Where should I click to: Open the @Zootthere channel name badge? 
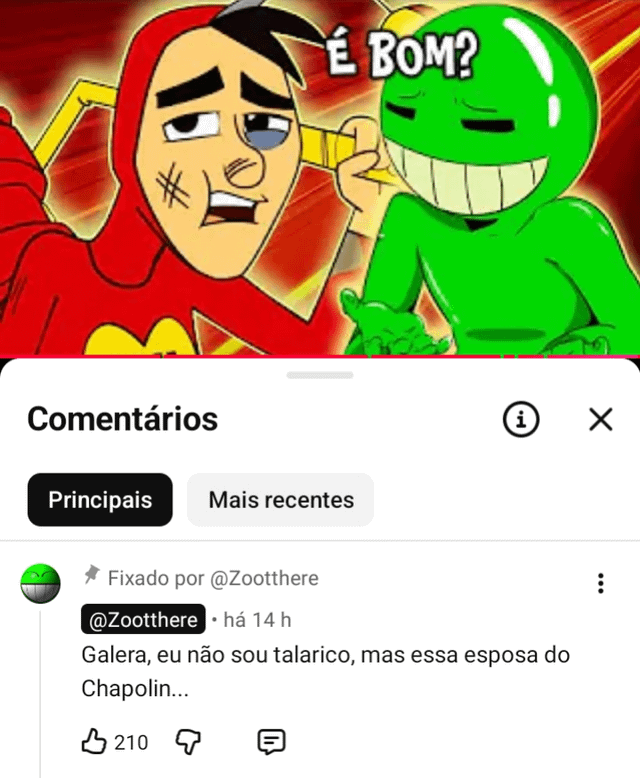pos(143,620)
